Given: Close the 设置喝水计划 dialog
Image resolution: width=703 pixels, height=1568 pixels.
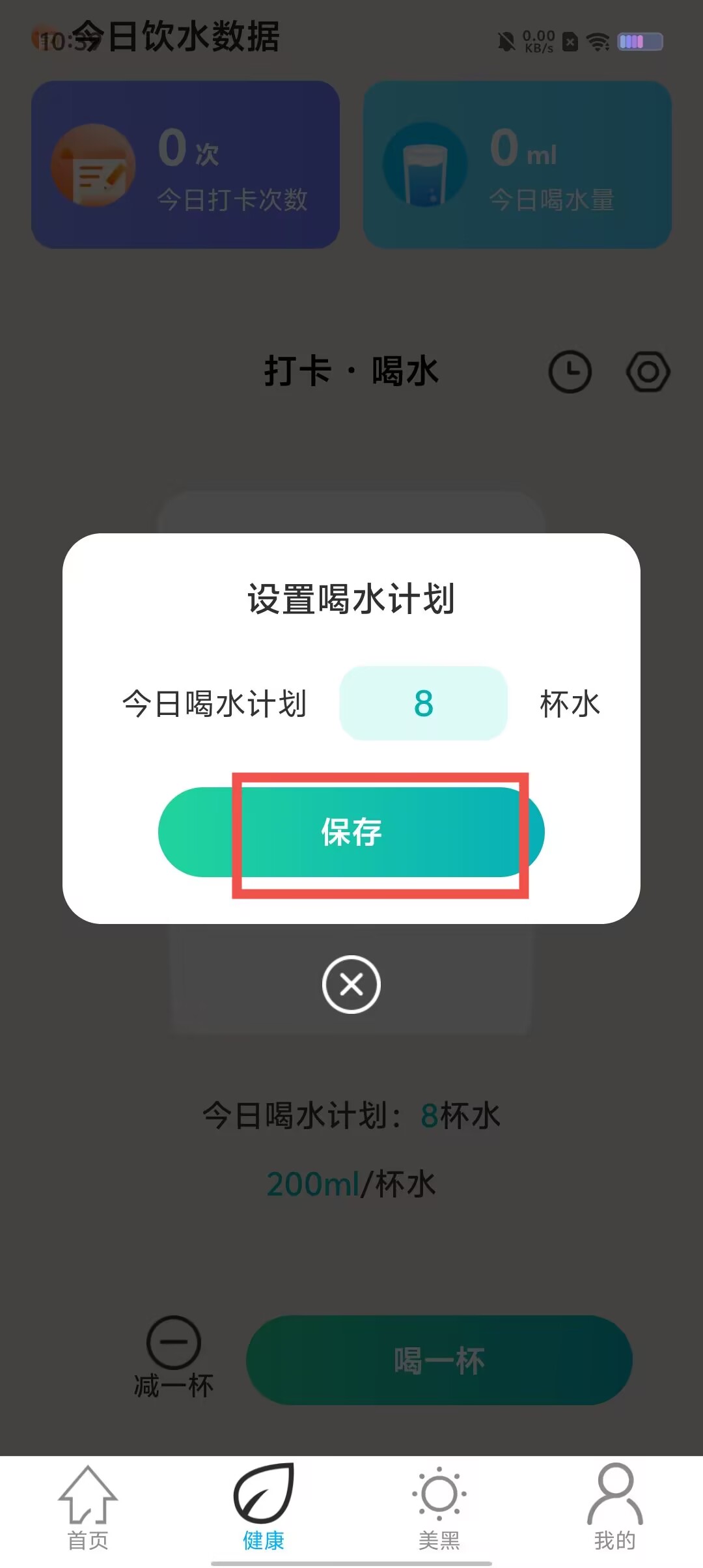Looking at the screenshot, I should pos(351,984).
